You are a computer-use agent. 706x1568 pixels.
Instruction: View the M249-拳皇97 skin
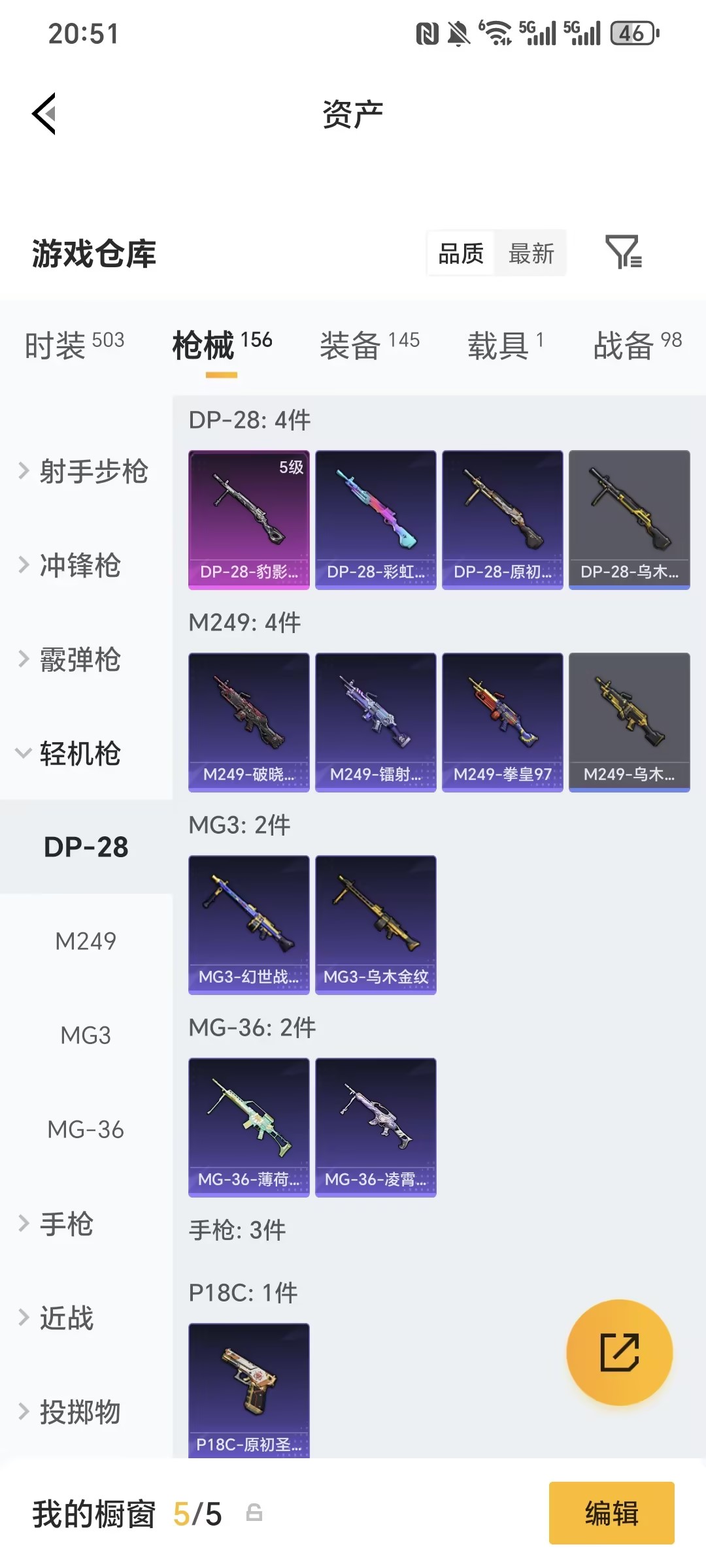click(x=502, y=722)
